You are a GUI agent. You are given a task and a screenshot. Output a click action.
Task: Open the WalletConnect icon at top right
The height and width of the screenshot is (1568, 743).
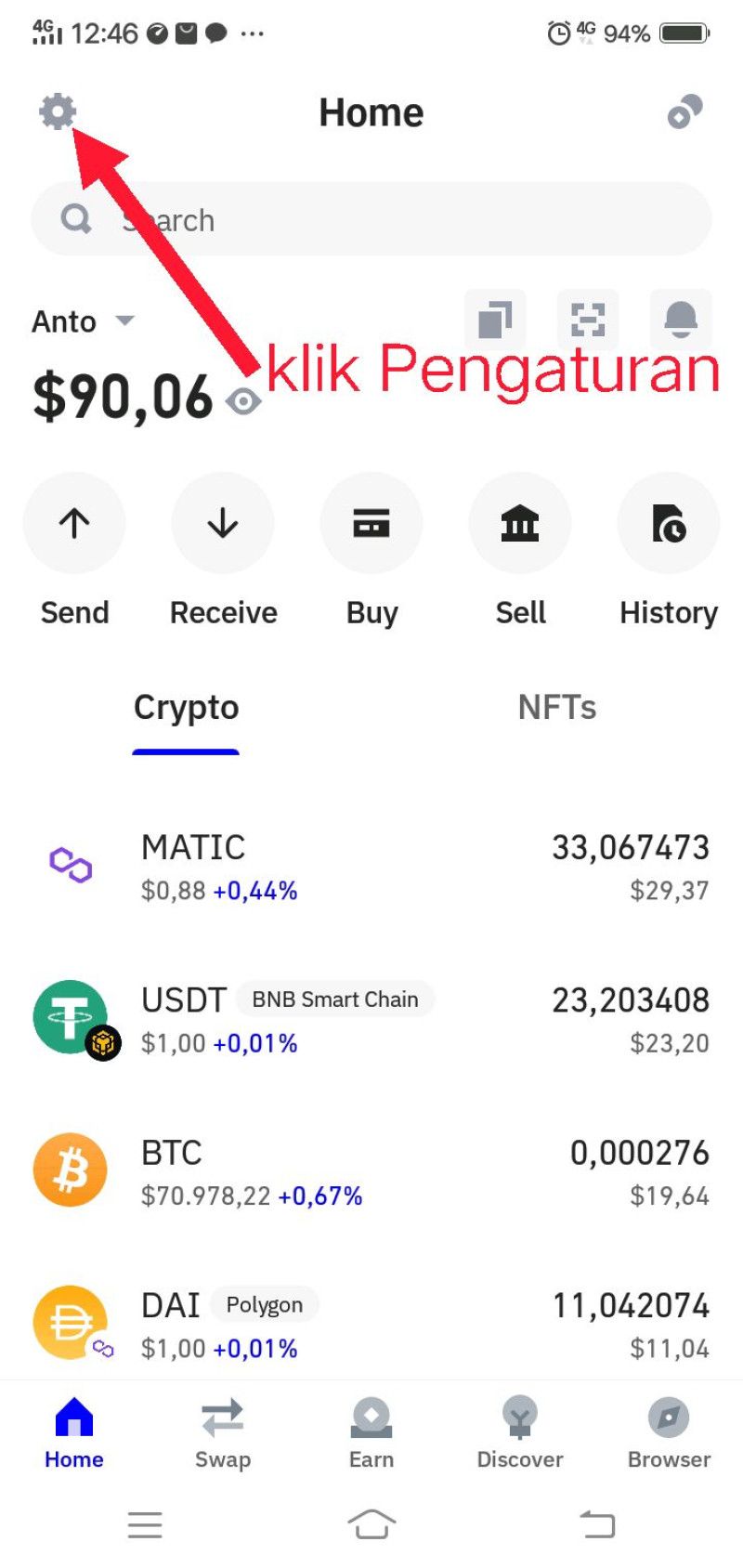(685, 112)
